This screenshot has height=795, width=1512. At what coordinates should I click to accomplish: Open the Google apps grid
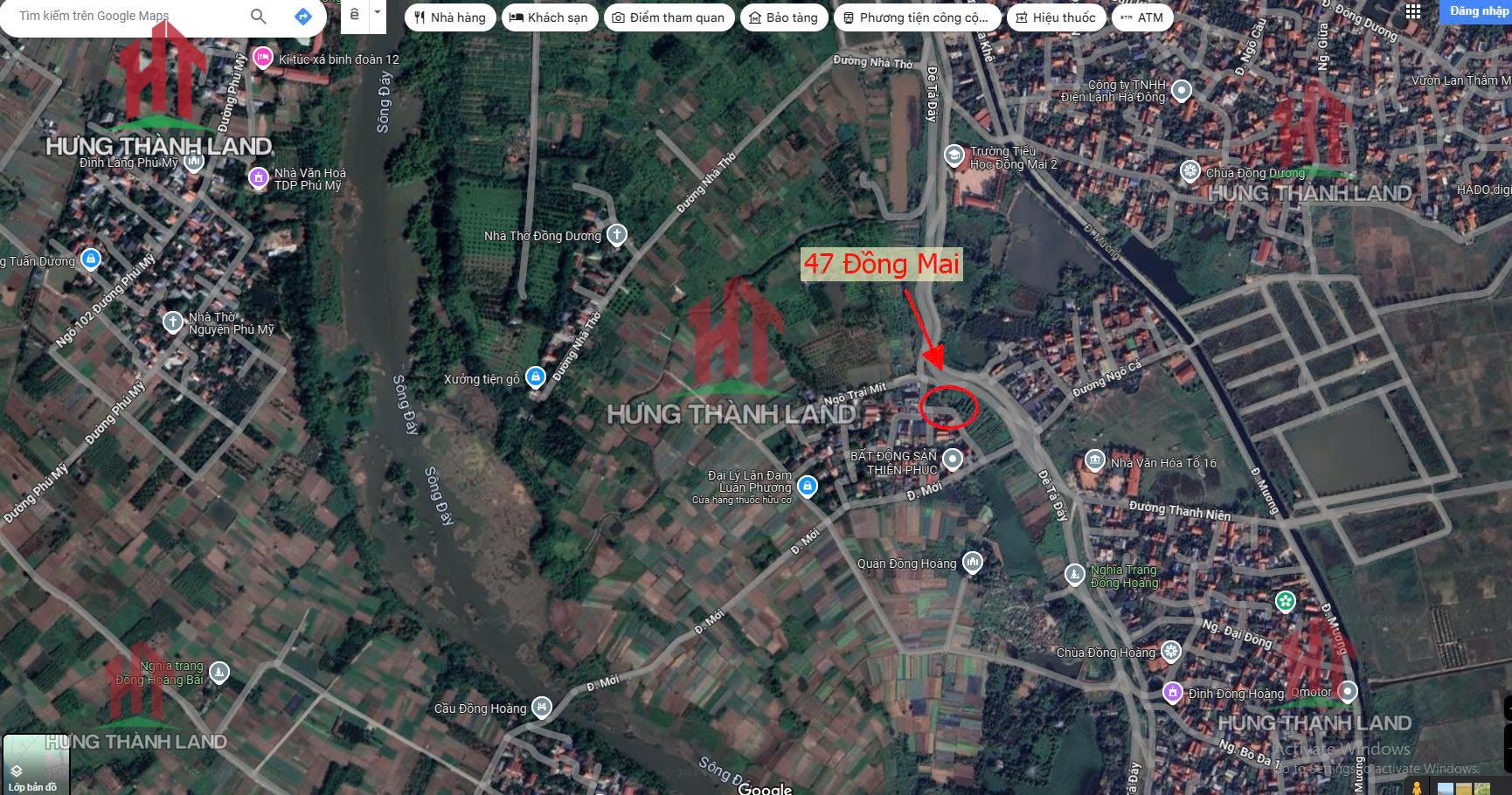tap(1413, 11)
